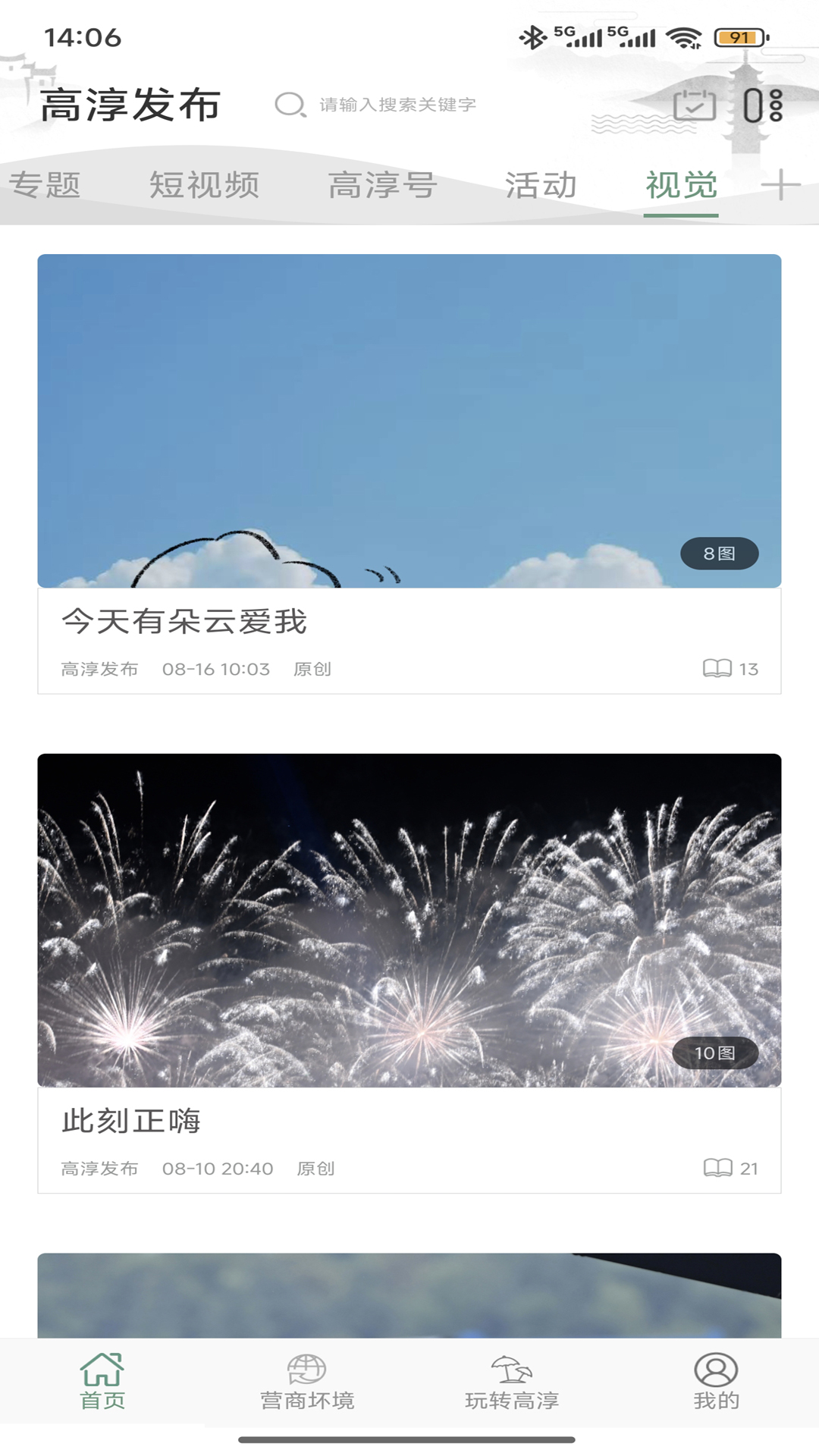This screenshot has height=1456, width=819.
Task: Switch to the 专题 tab
Action: pyautogui.click(x=48, y=186)
